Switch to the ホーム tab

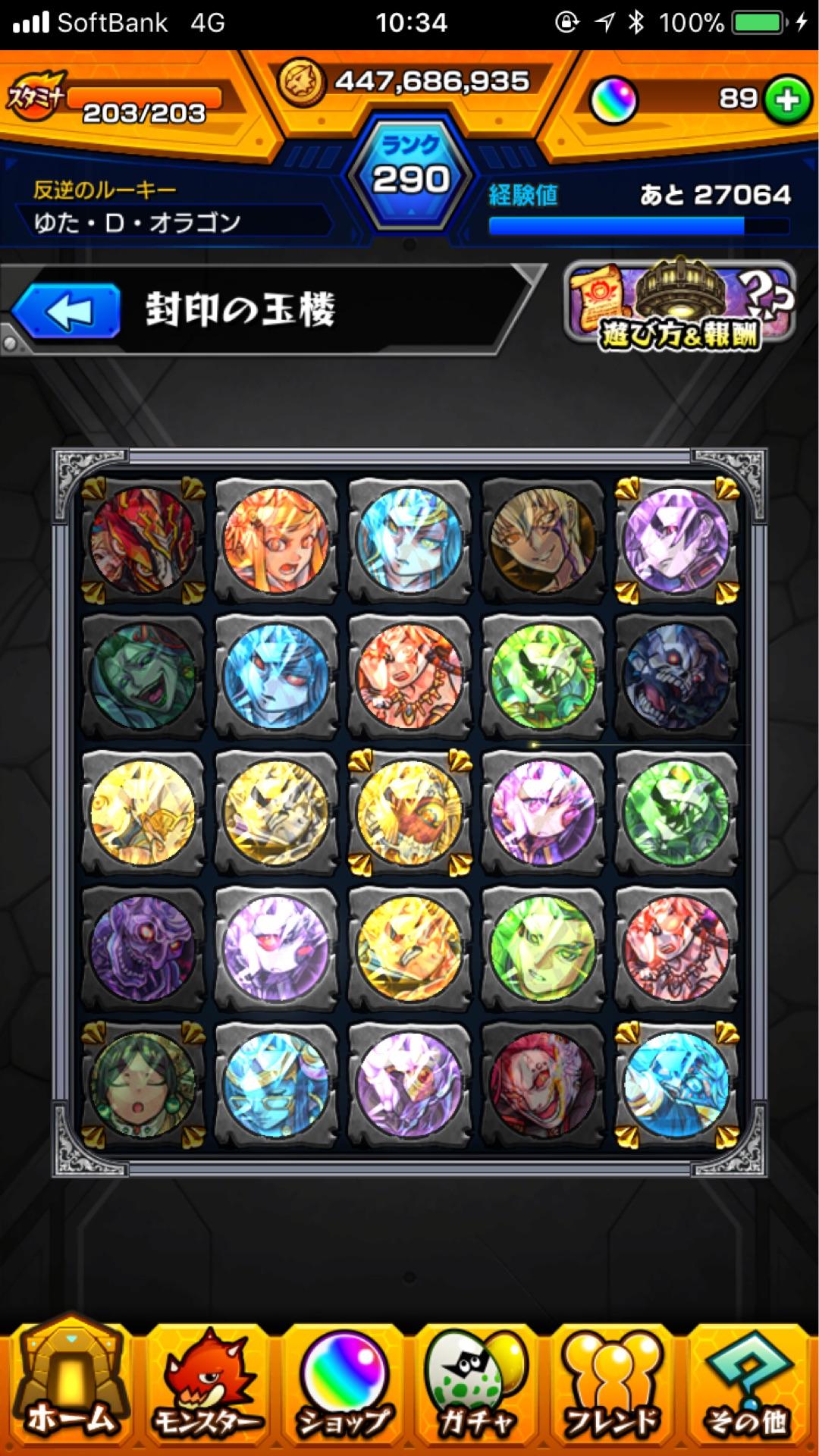pos(70,1389)
